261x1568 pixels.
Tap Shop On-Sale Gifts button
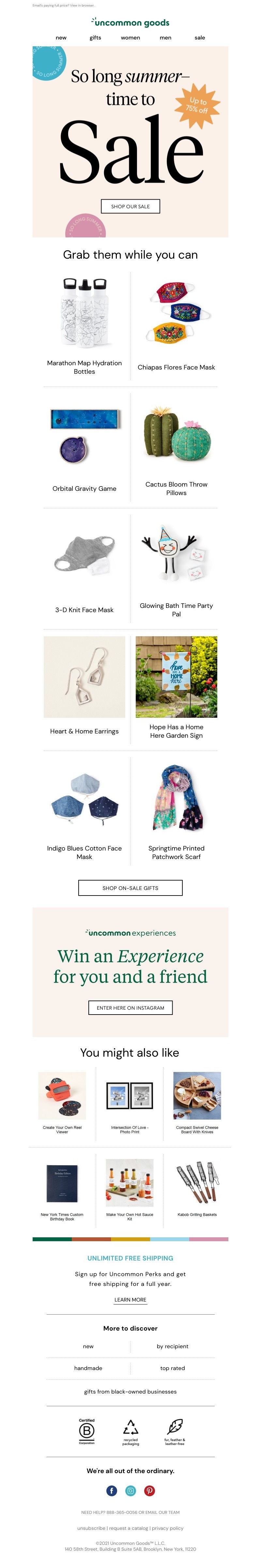point(130,888)
